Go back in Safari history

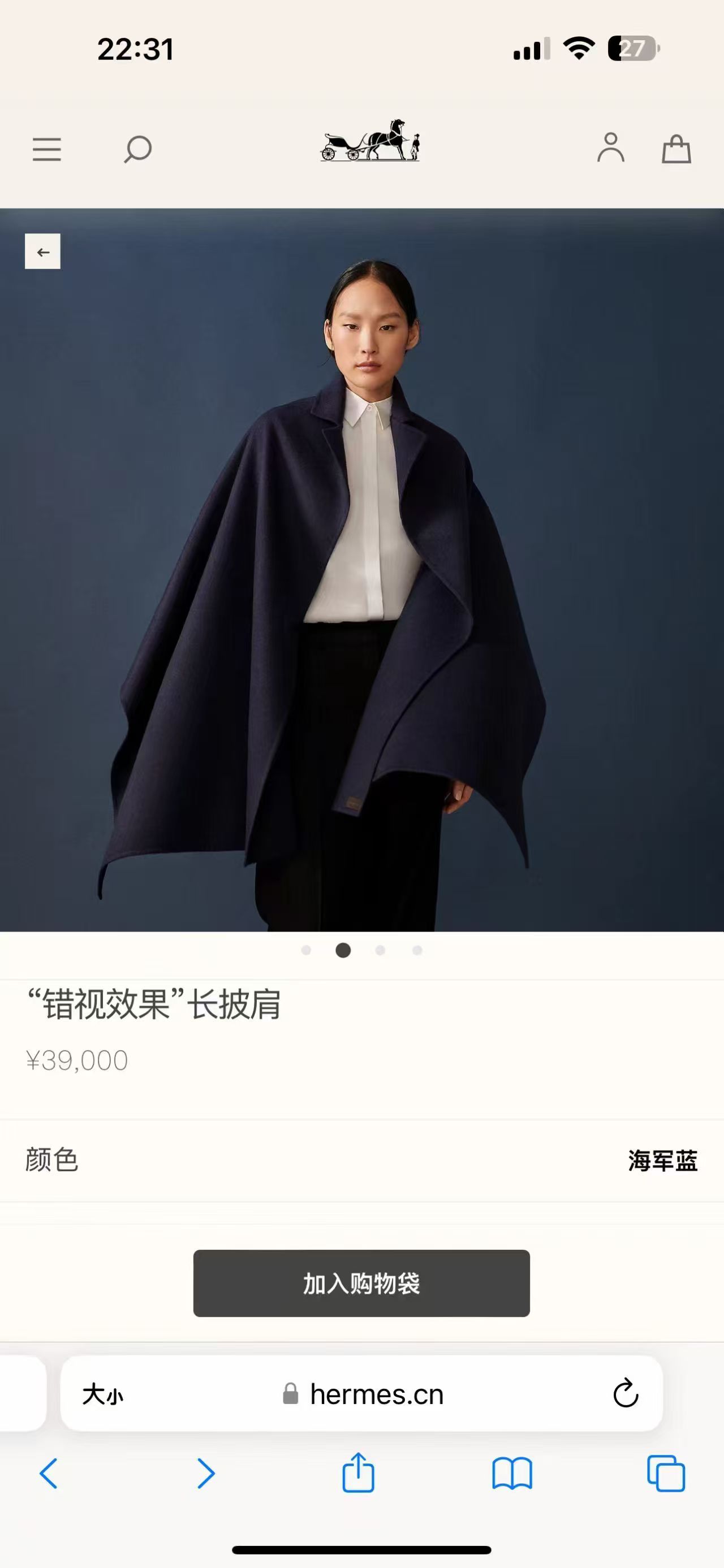(x=49, y=1474)
